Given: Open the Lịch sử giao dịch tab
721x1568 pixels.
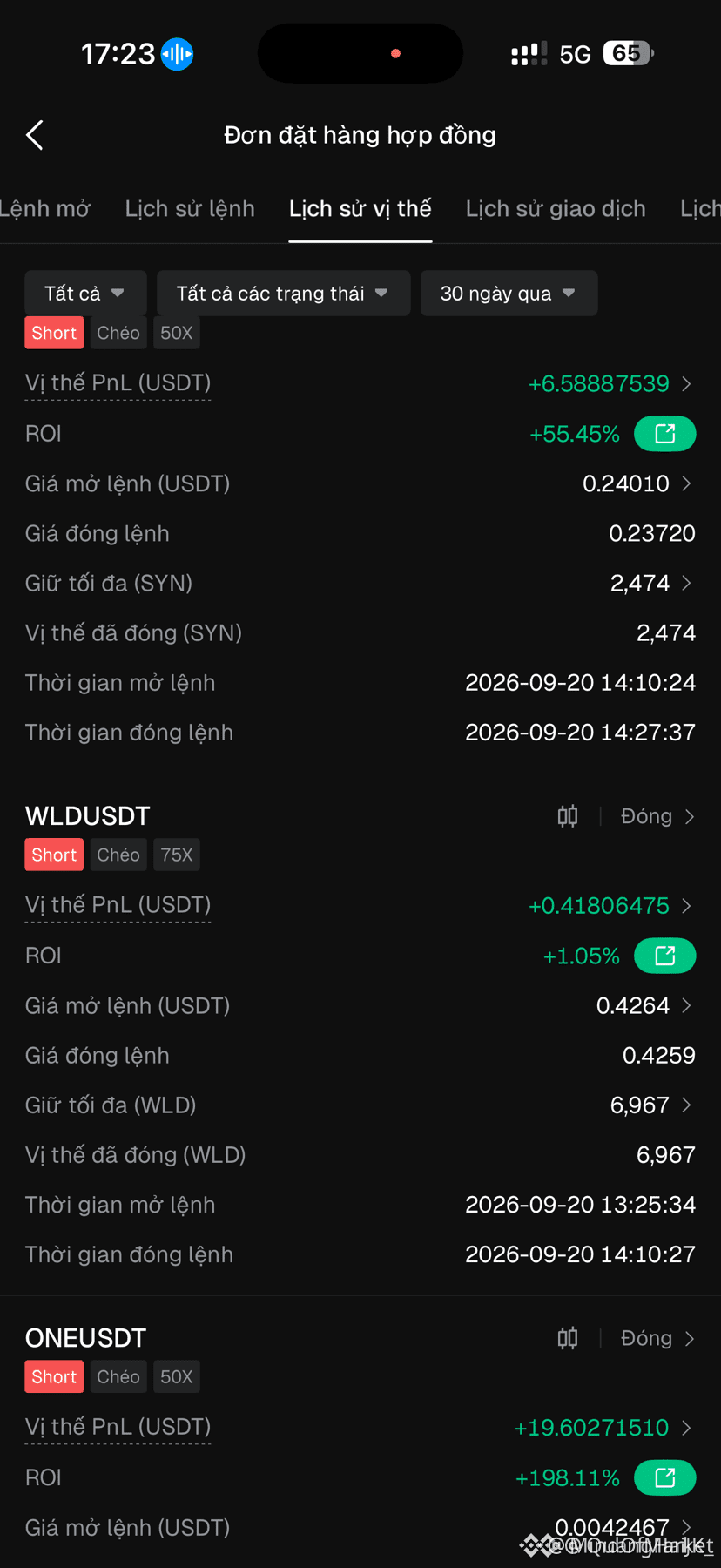Looking at the screenshot, I should point(556,209).
